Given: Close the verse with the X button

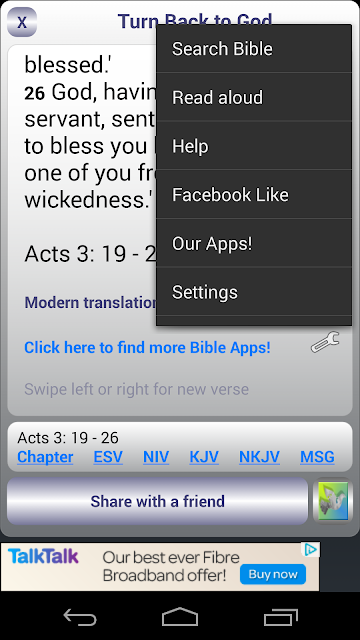Looking at the screenshot, I should coord(22,22).
